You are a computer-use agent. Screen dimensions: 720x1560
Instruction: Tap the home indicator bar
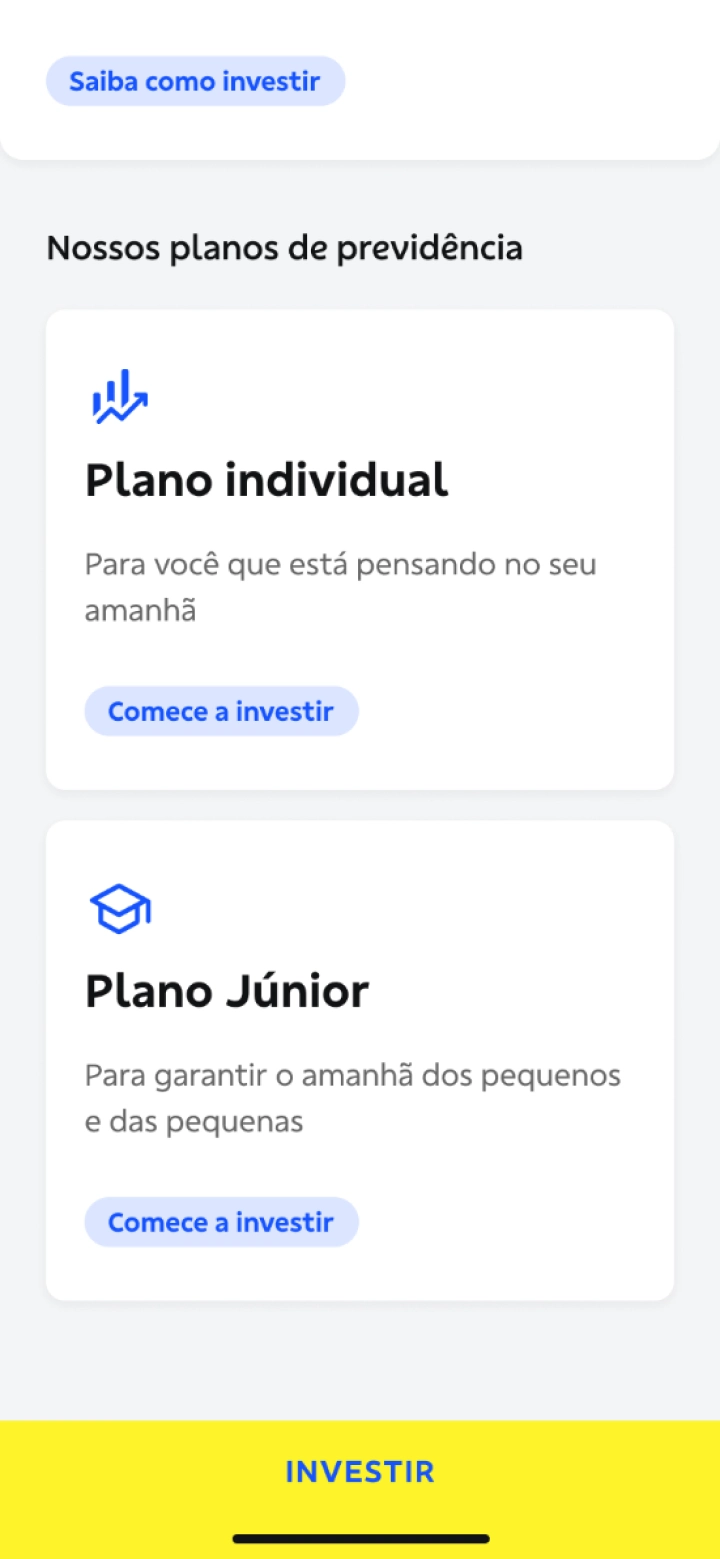(x=360, y=1538)
